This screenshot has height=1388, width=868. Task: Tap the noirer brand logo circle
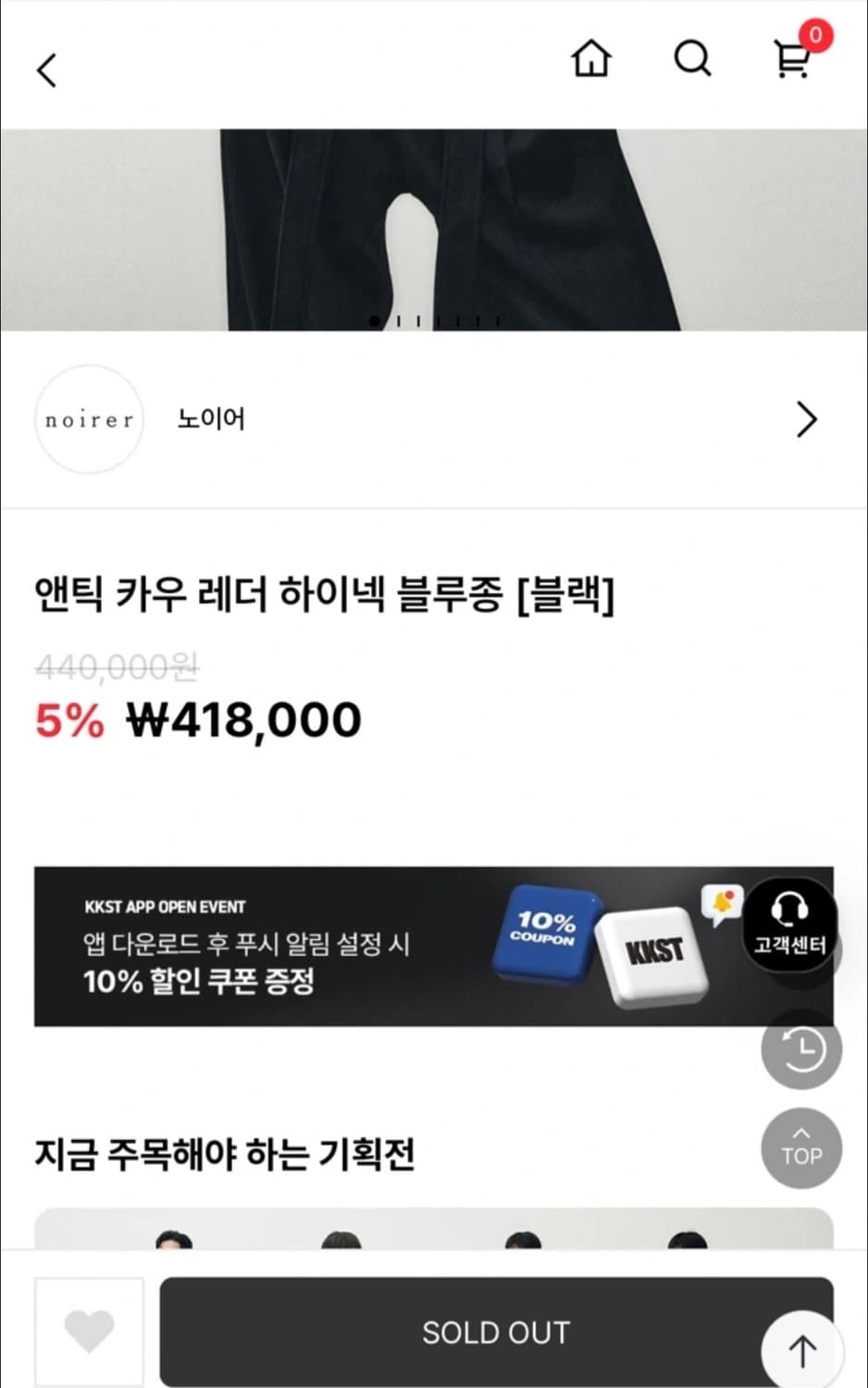pyautogui.click(x=88, y=419)
